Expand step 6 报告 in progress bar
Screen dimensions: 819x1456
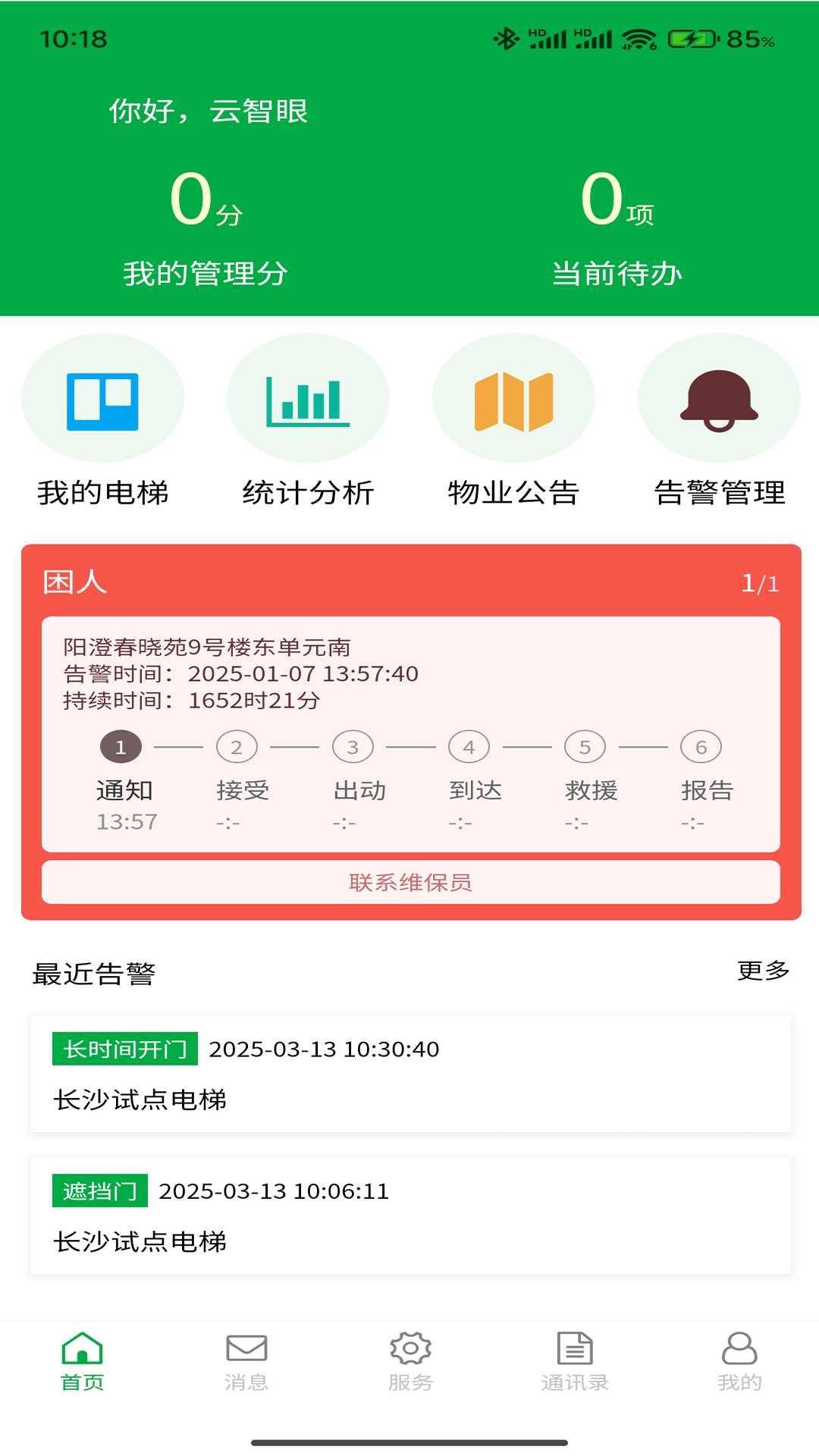pyautogui.click(x=704, y=747)
